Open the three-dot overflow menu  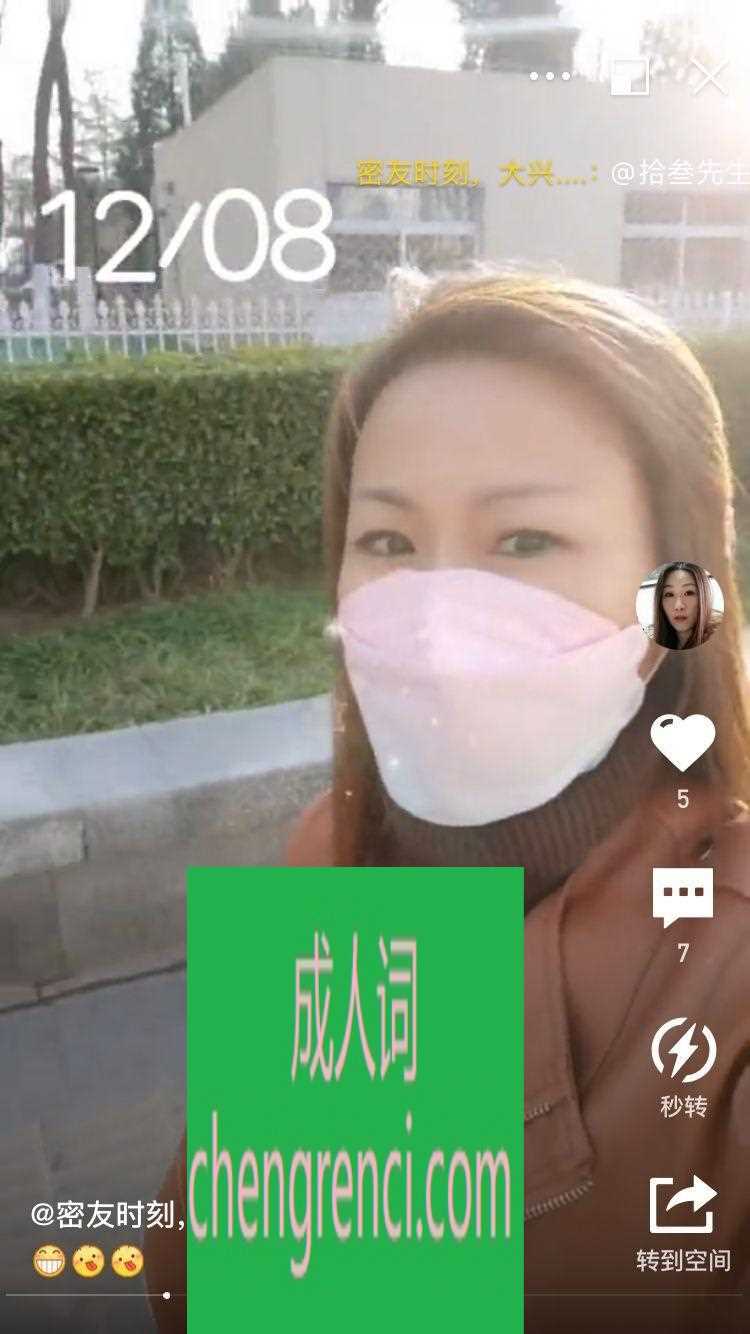click(550, 76)
